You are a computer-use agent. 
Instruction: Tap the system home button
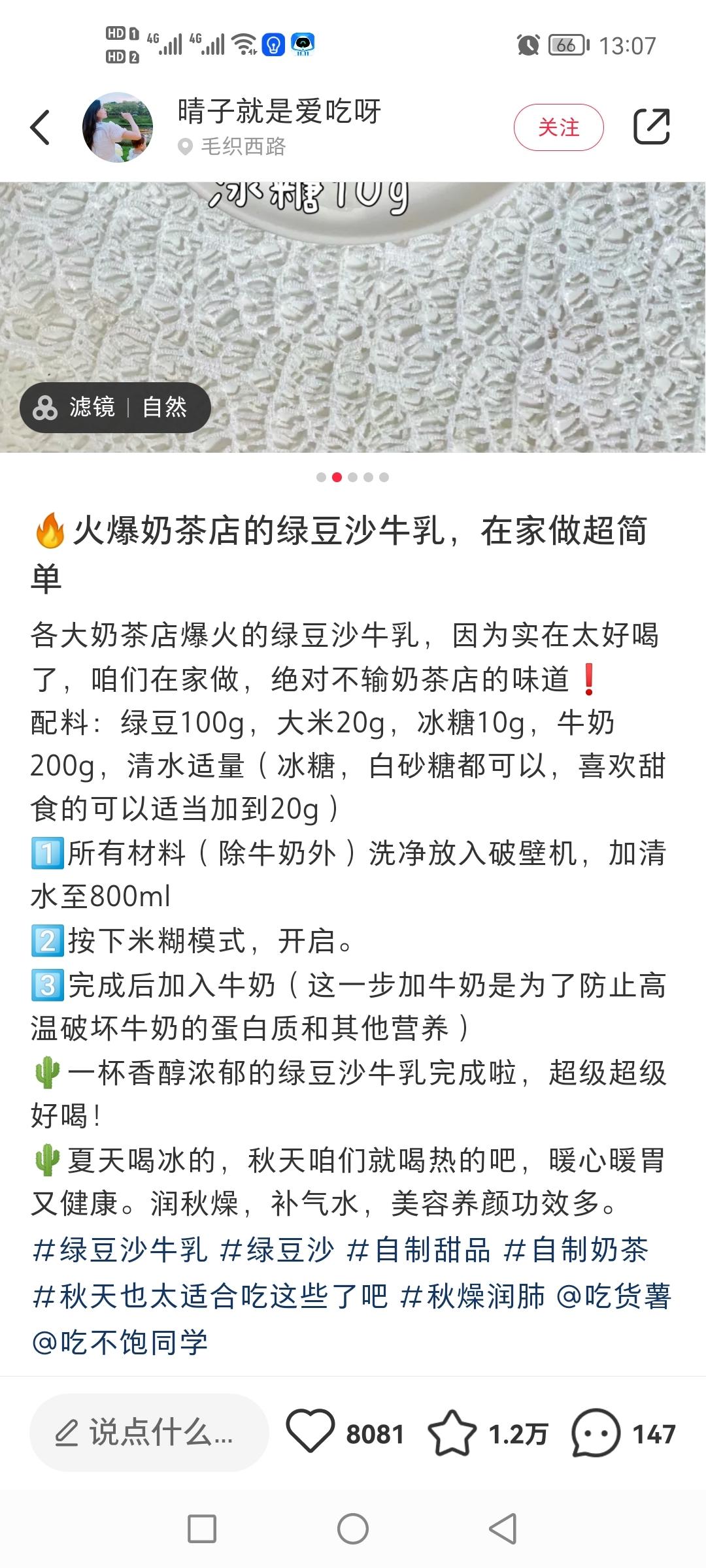(353, 1529)
